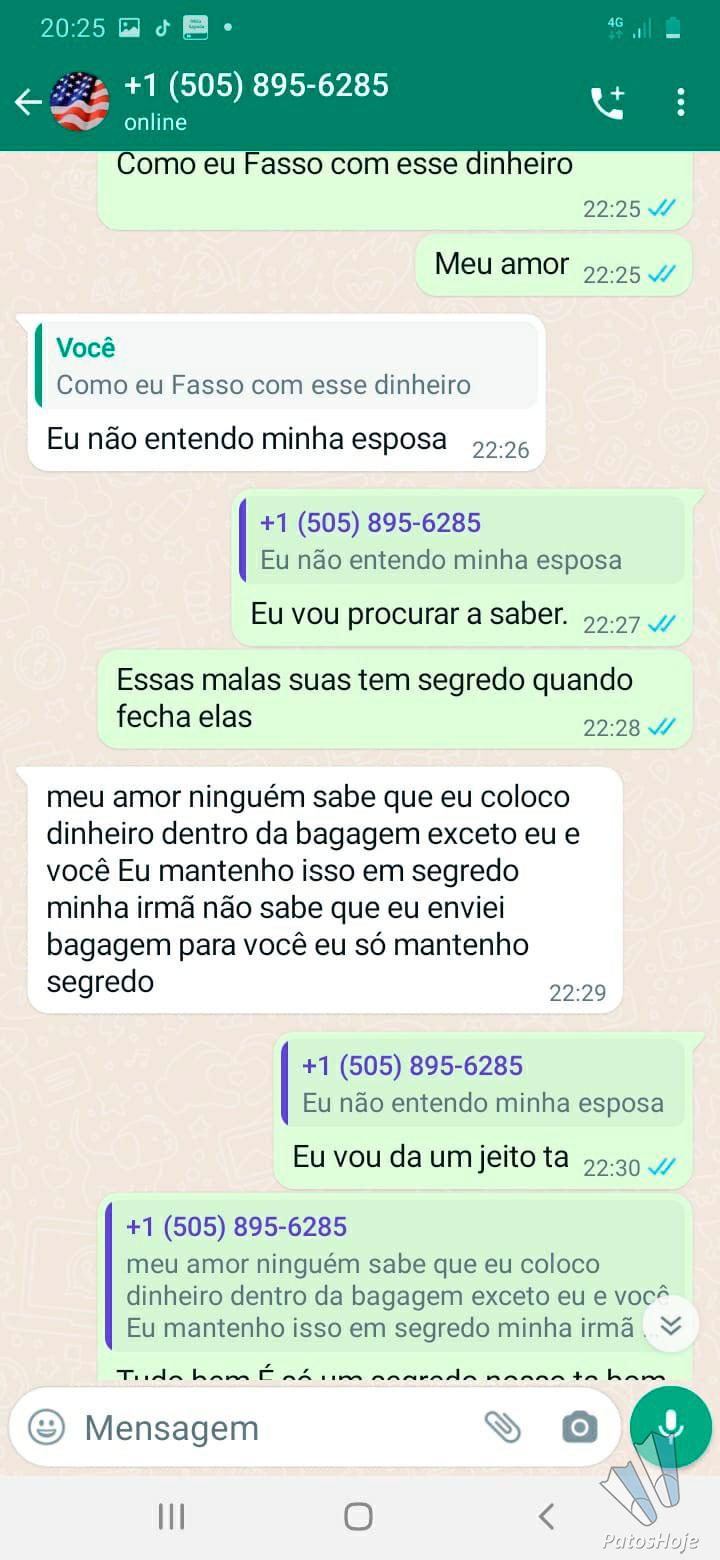
Task: Tap the system back button
Action: (546, 1517)
